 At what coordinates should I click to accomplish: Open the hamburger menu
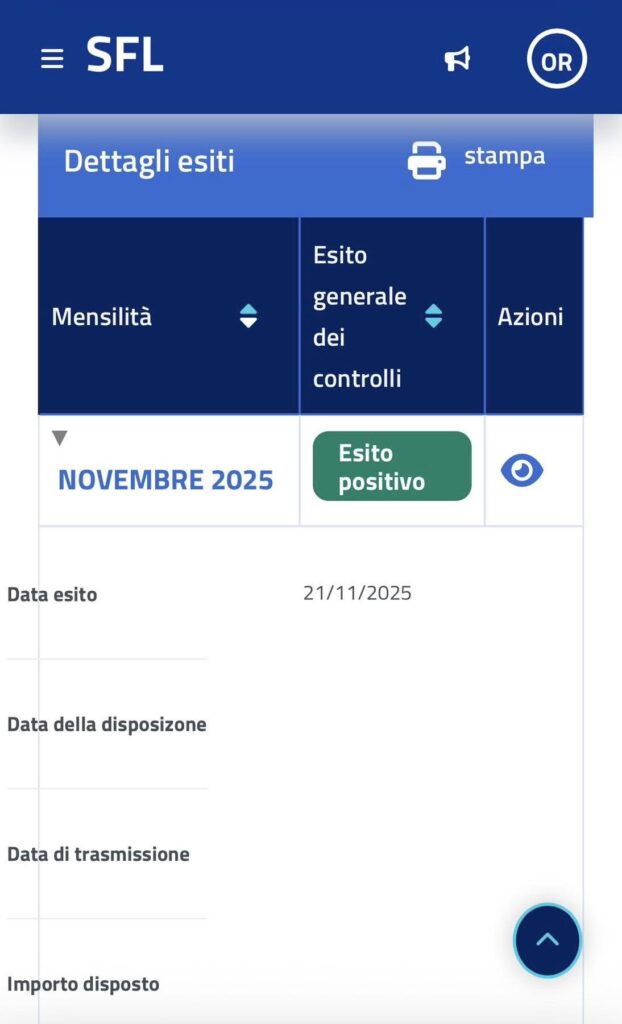tap(52, 59)
